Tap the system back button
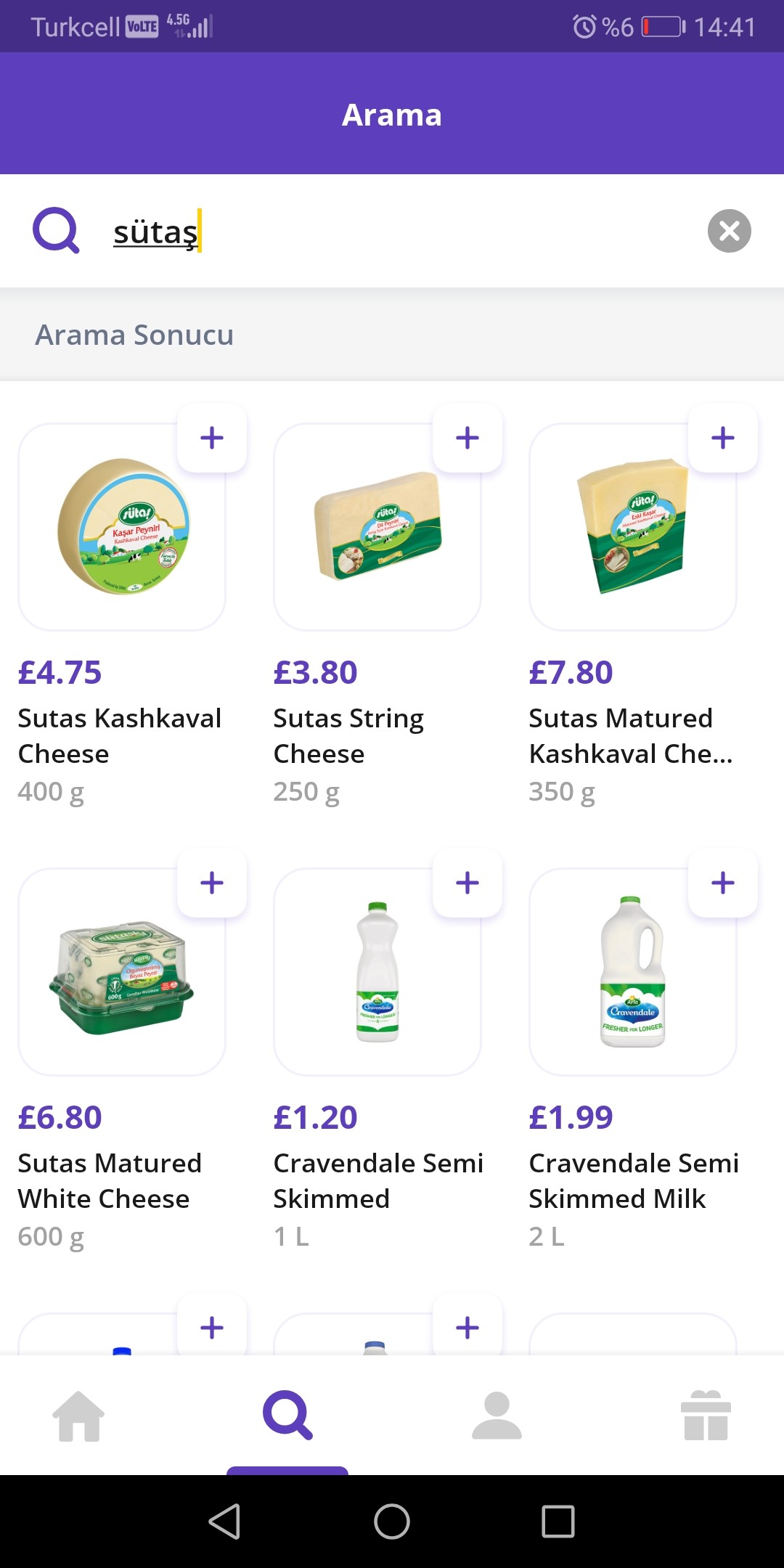This screenshot has height=1568, width=784. pyautogui.click(x=225, y=1521)
